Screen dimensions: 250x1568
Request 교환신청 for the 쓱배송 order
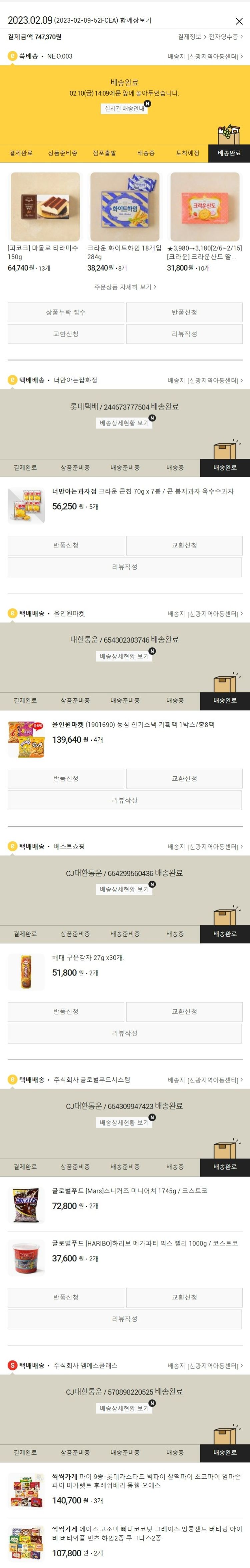pyautogui.click(x=66, y=334)
